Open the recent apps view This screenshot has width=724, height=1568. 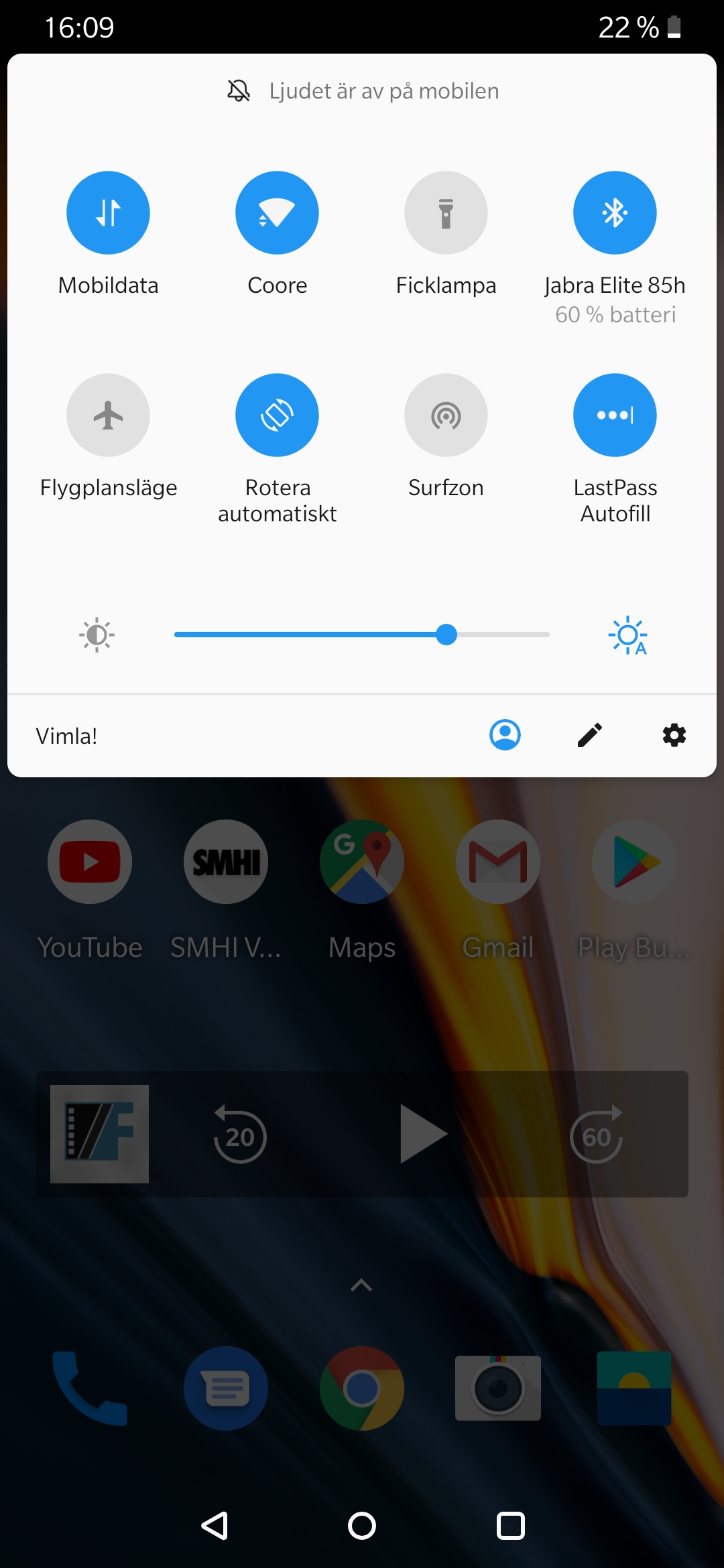(x=510, y=1526)
